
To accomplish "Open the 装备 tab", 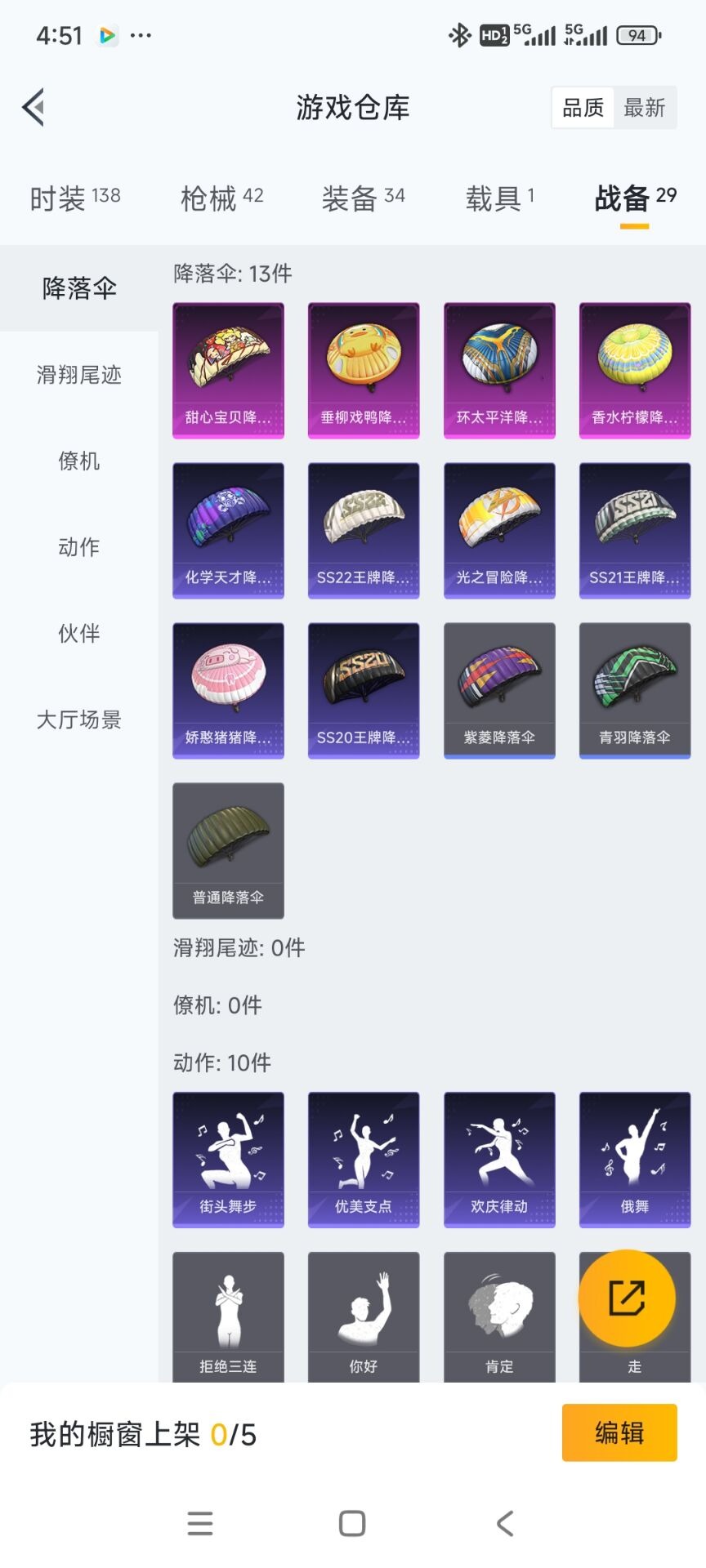I will pyautogui.click(x=363, y=198).
